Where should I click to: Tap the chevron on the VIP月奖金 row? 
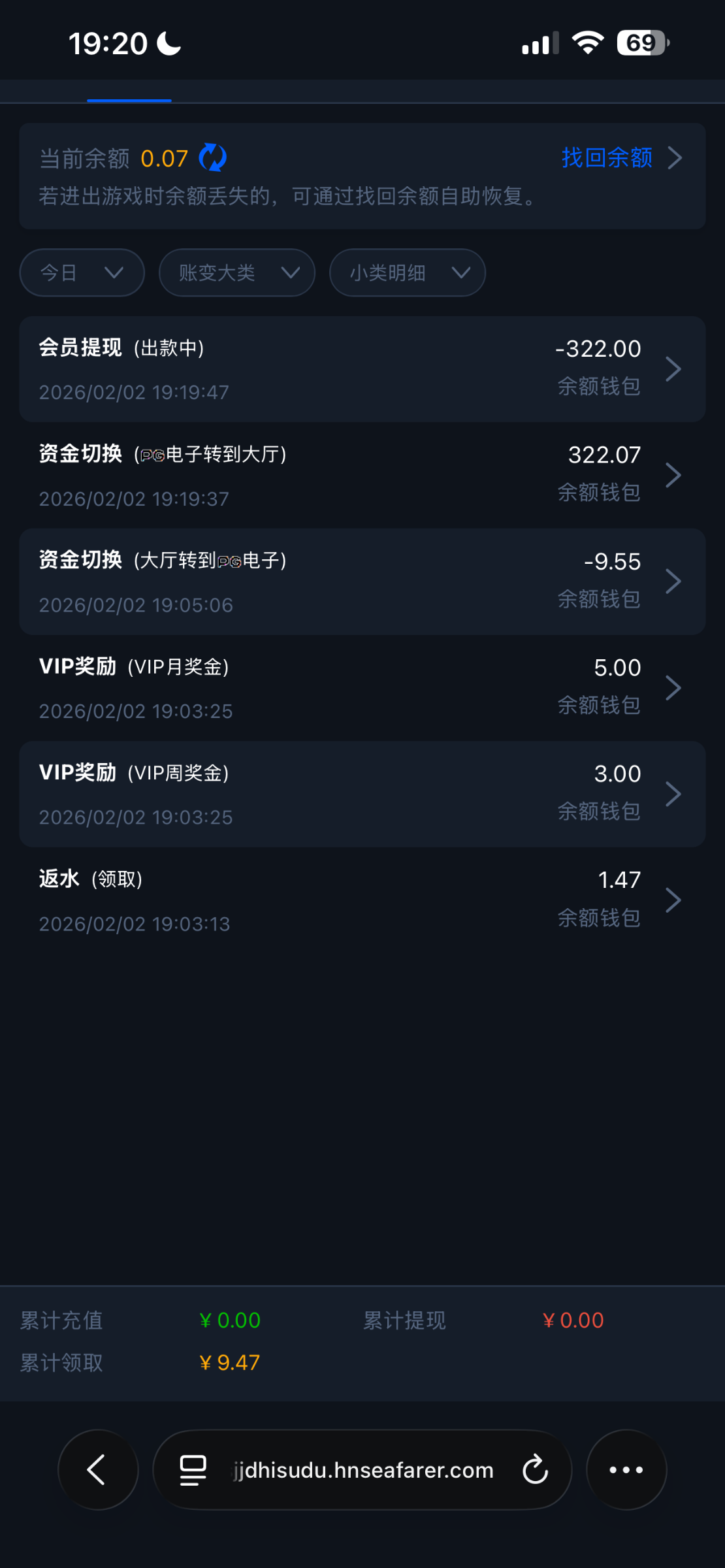point(675,687)
